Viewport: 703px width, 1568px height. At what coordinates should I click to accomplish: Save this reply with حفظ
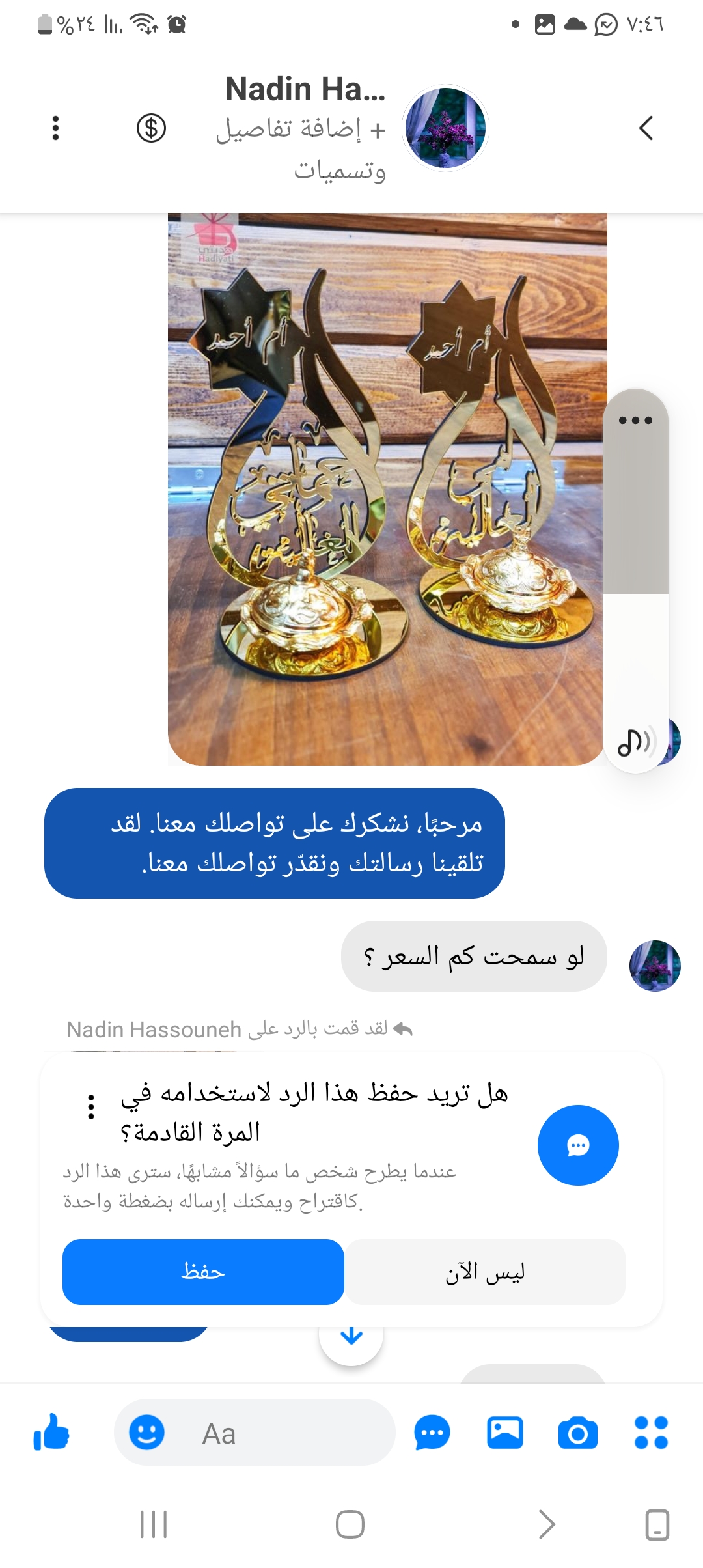(203, 1272)
